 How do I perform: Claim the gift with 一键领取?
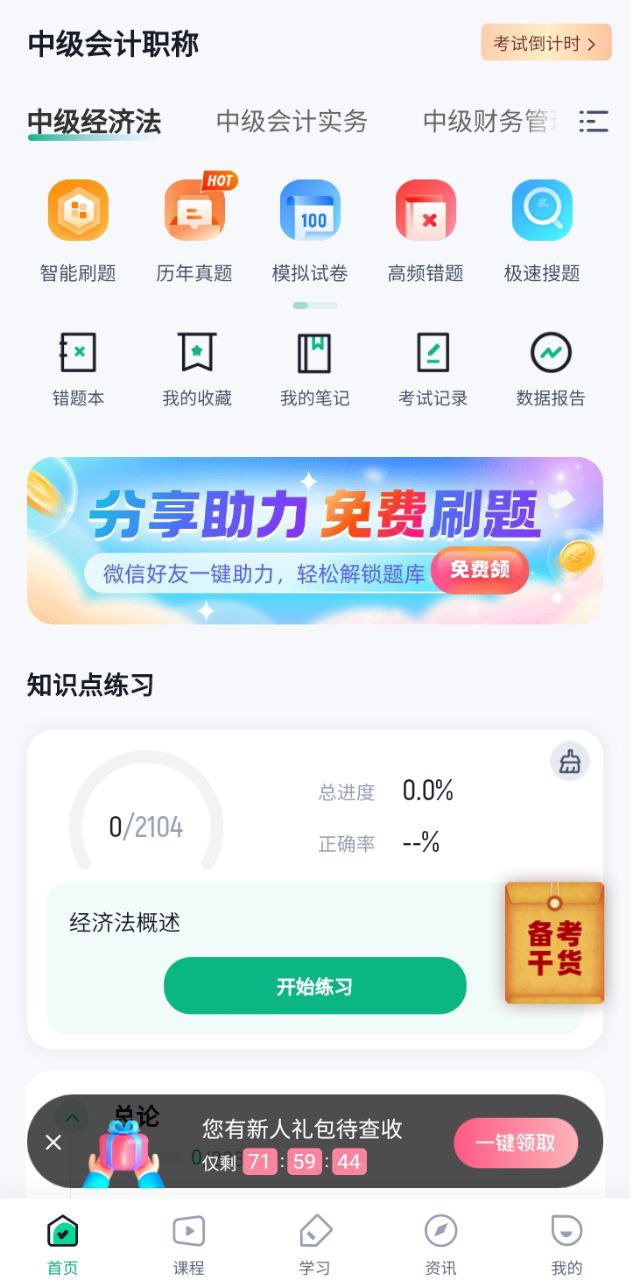pos(515,1142)
